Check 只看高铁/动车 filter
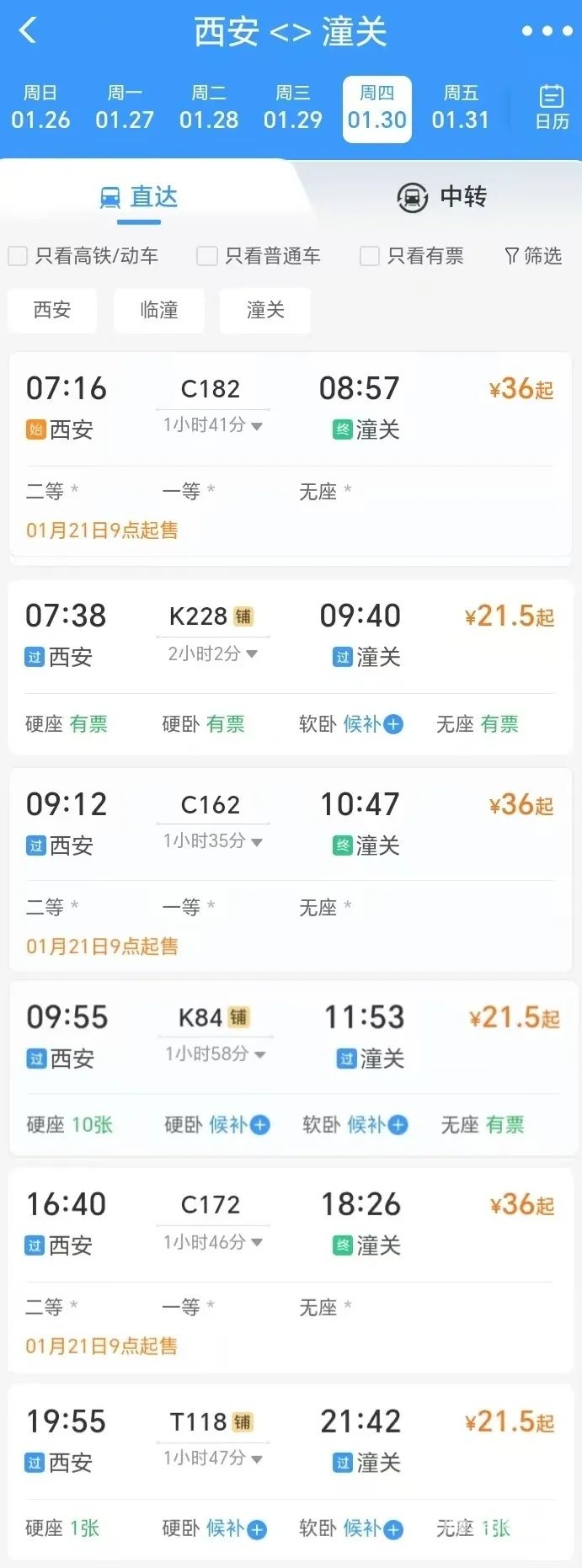 click(19, 256)
